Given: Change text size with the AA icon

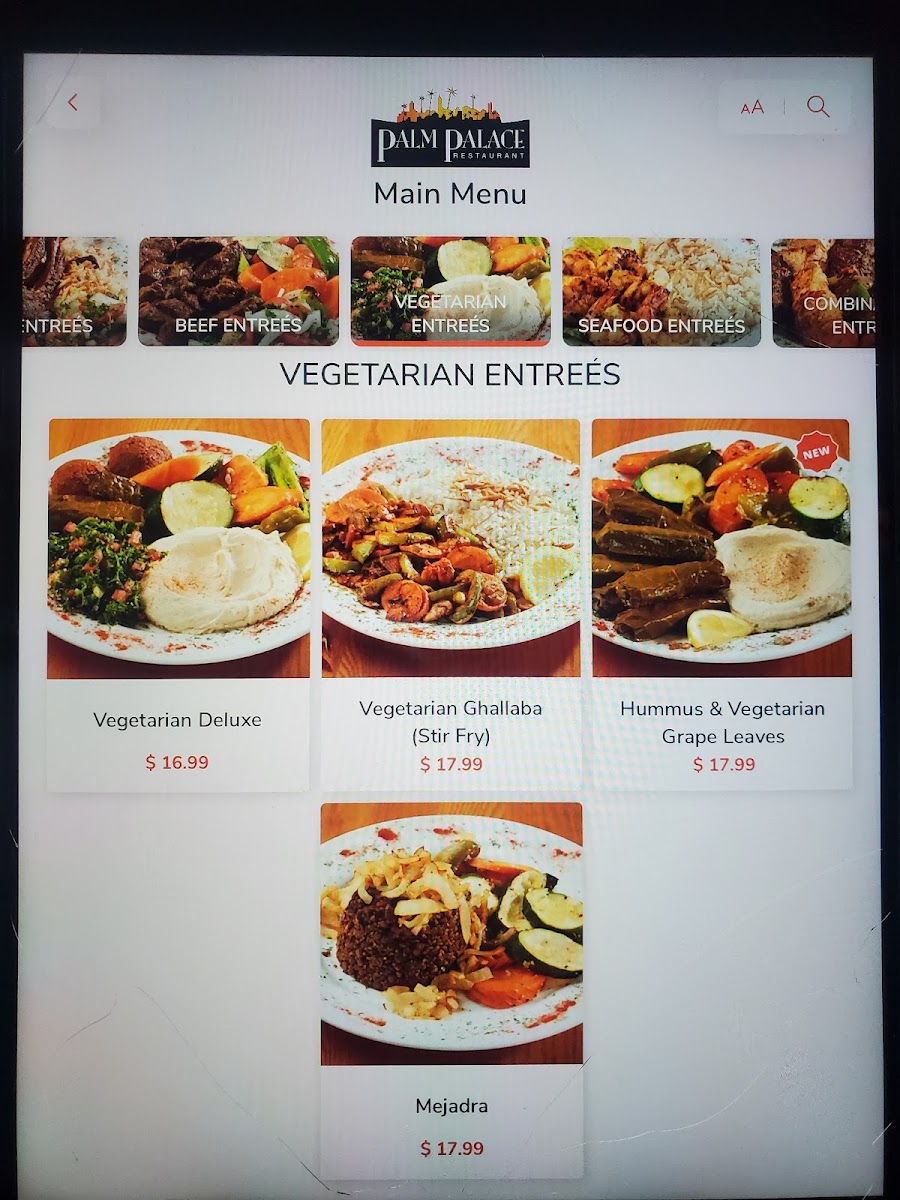Looking at the screenshot, I should point(752,107).
